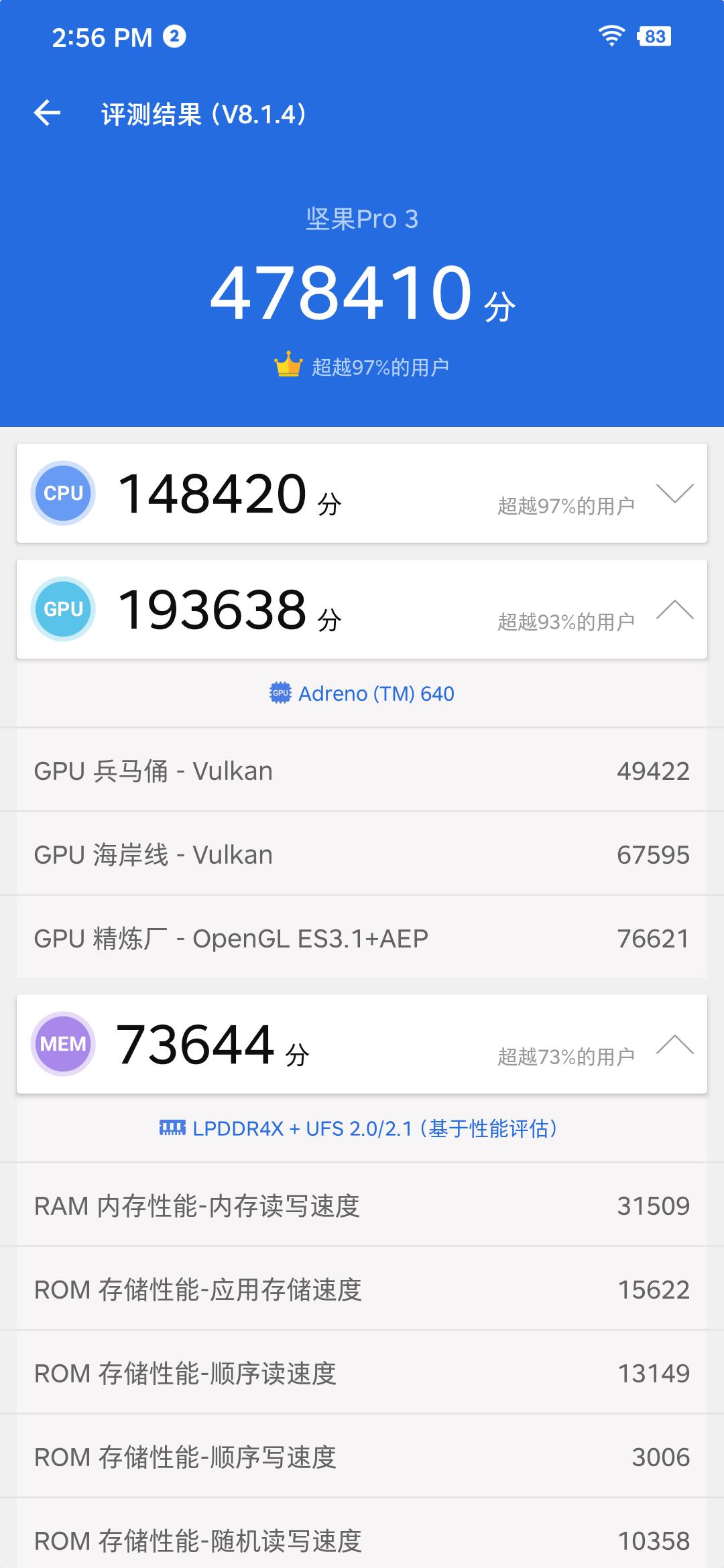Tap the back arrow to go back
This screenshot has height=1568, width=724.
[x=47, y=111]
